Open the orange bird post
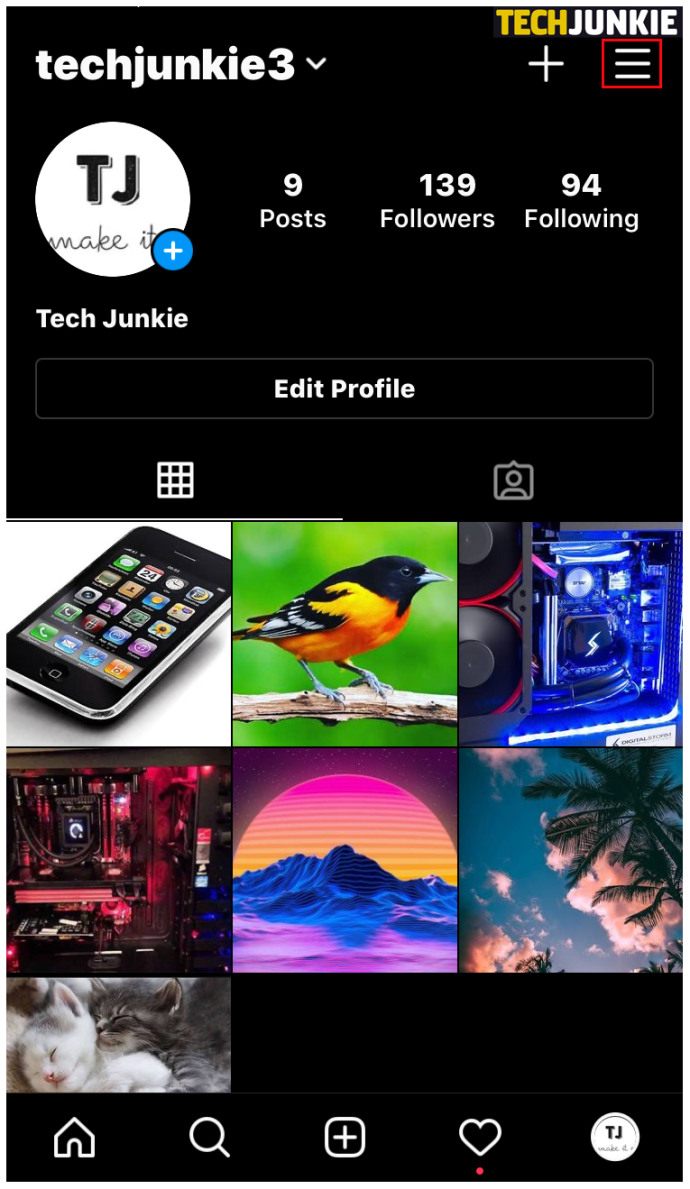This screenshot has height=1189, width=690. [x=344, y=632]
